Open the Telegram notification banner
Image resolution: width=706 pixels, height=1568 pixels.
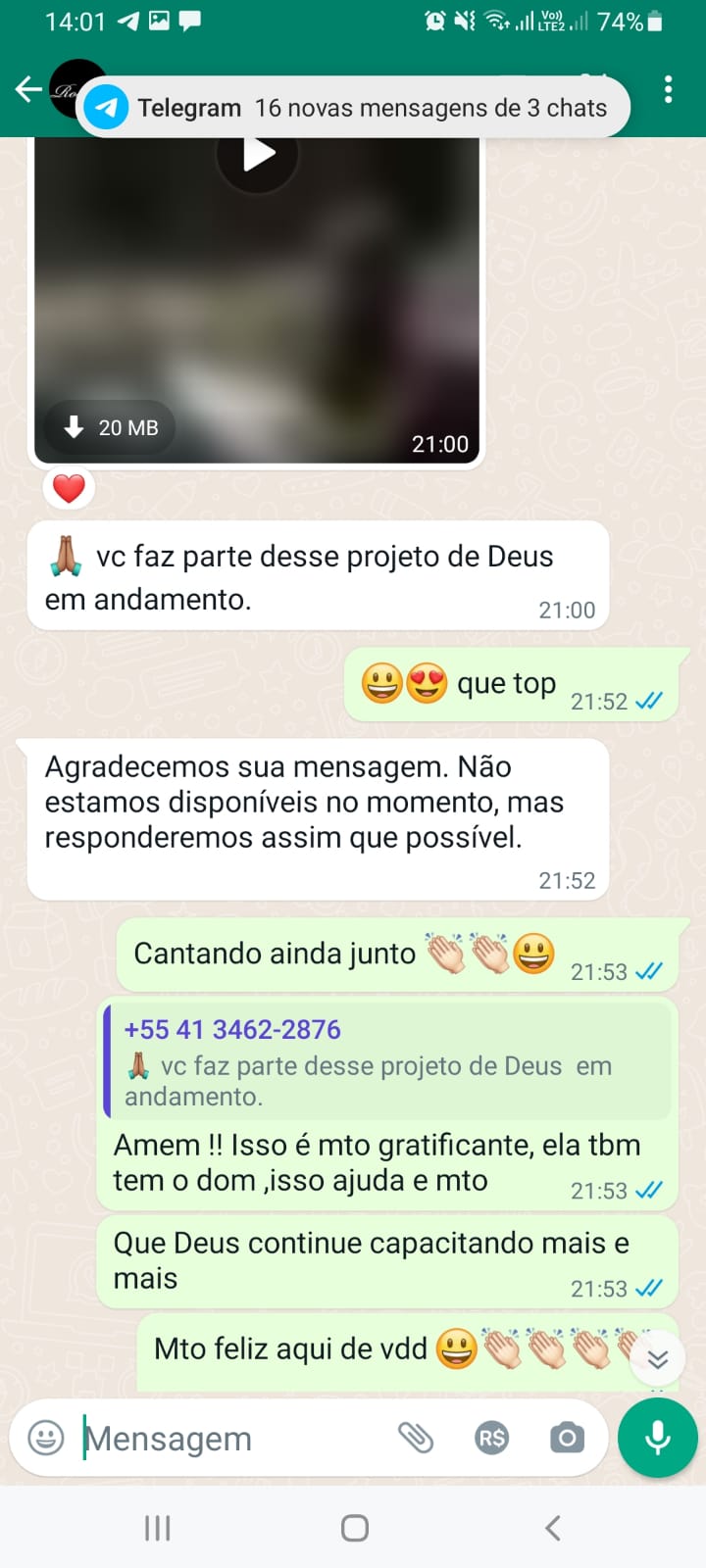click(353, 108)
